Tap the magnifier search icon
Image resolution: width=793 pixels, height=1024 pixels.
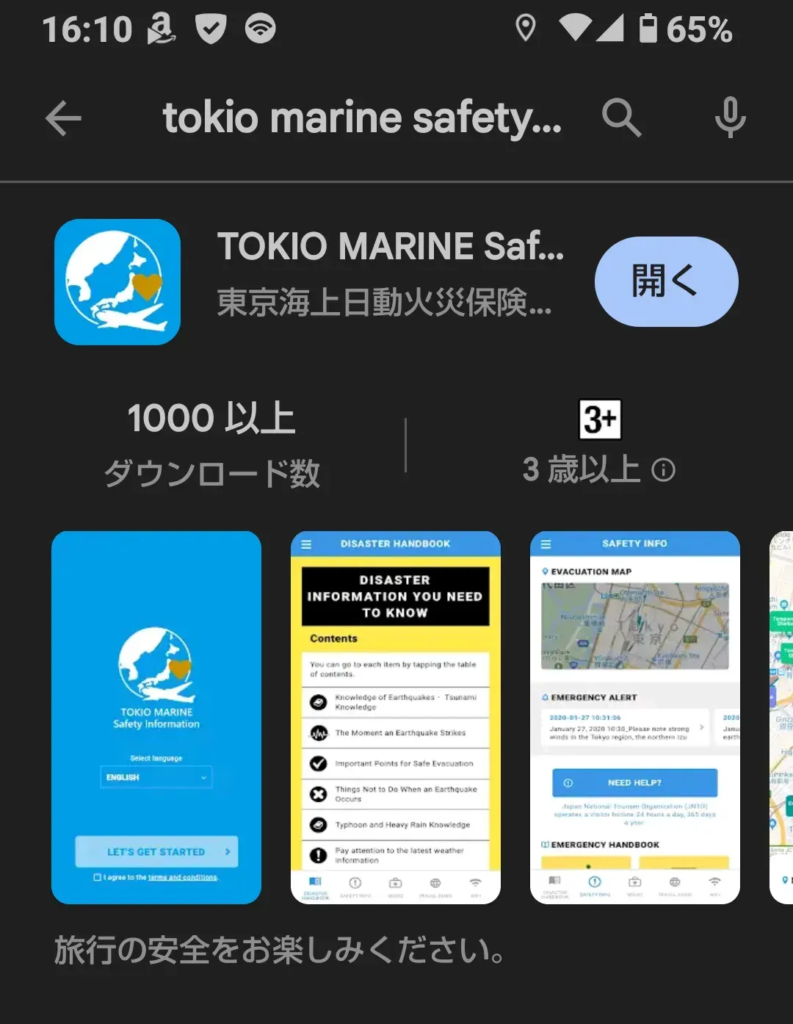(621, 119)
